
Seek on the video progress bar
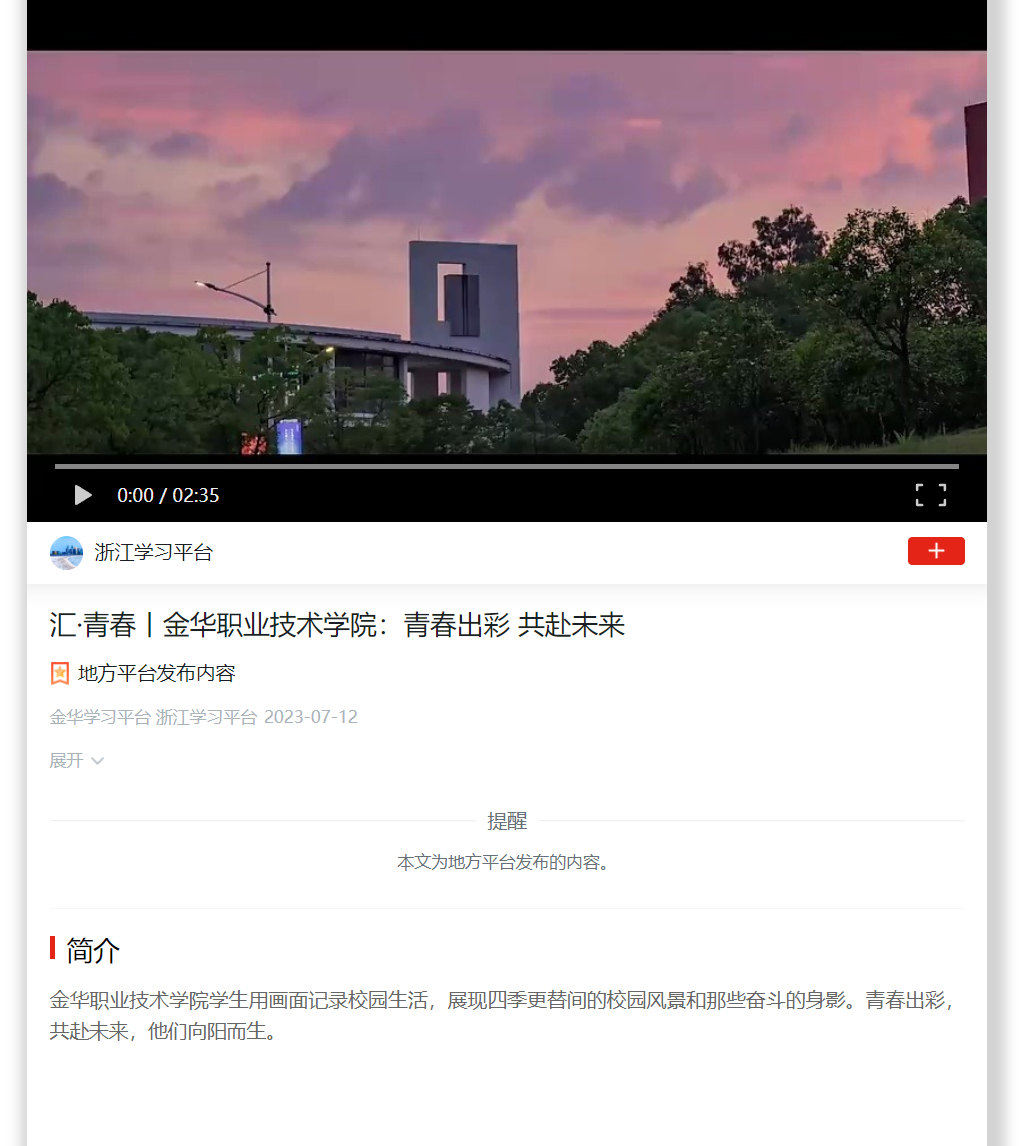(x=506, y=466)
